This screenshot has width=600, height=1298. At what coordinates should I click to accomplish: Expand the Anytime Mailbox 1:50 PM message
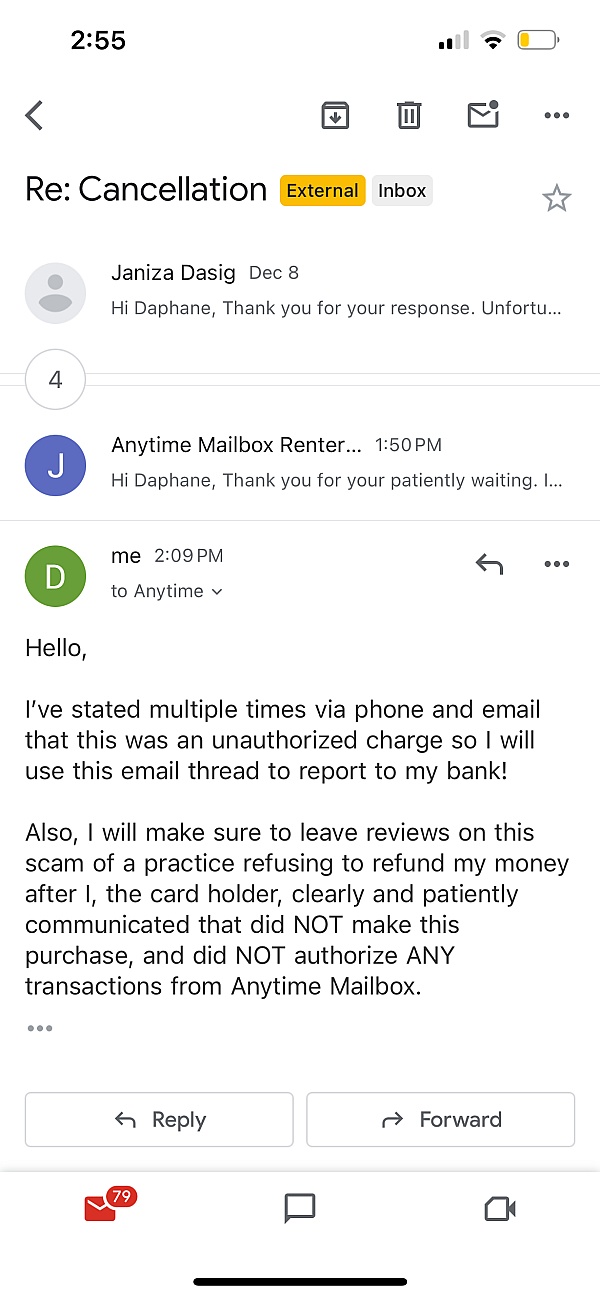pyautogui.click(x=300, y=463)
